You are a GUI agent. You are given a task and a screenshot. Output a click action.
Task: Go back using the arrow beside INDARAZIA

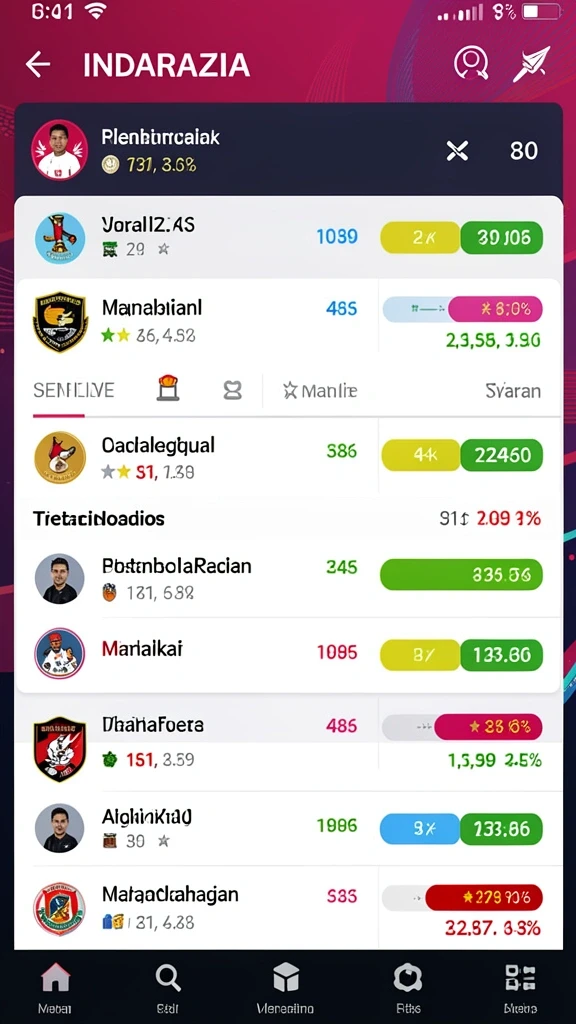coord(38,65)
